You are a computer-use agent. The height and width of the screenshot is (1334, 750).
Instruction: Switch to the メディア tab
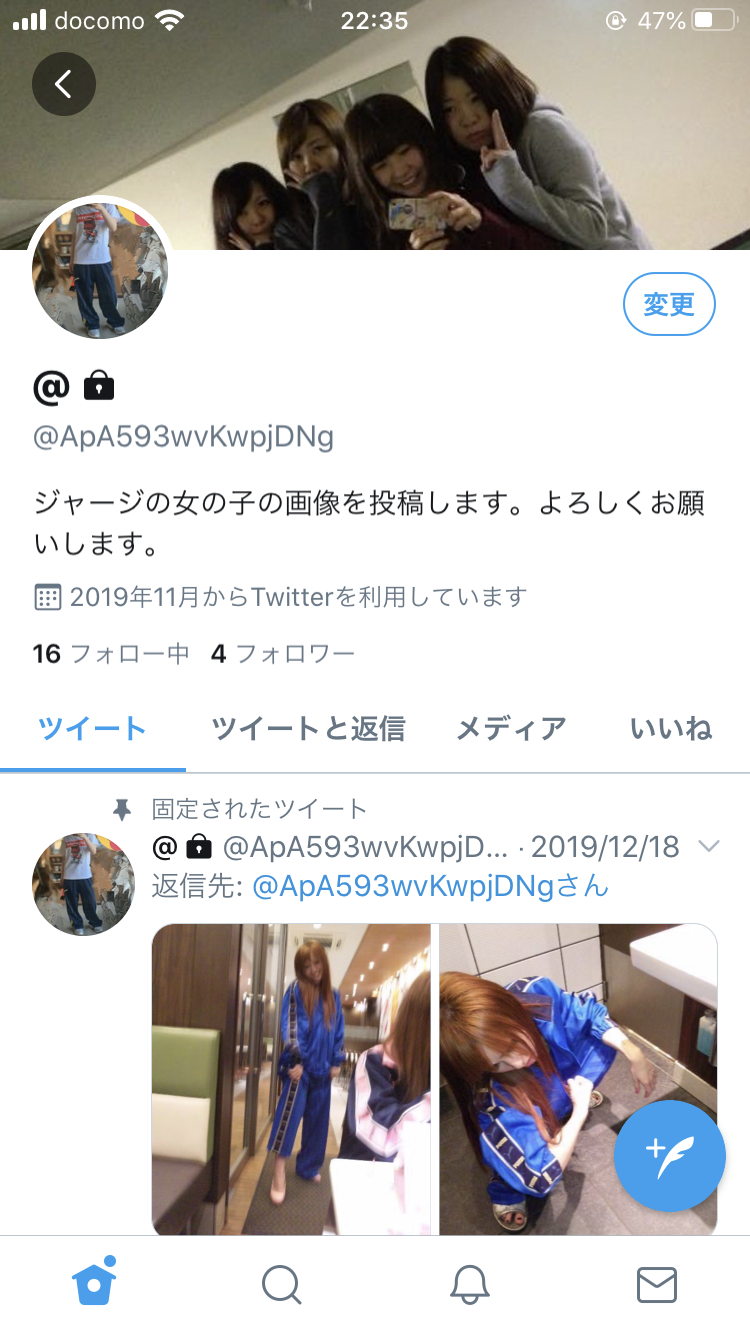[x=511, y=729]
